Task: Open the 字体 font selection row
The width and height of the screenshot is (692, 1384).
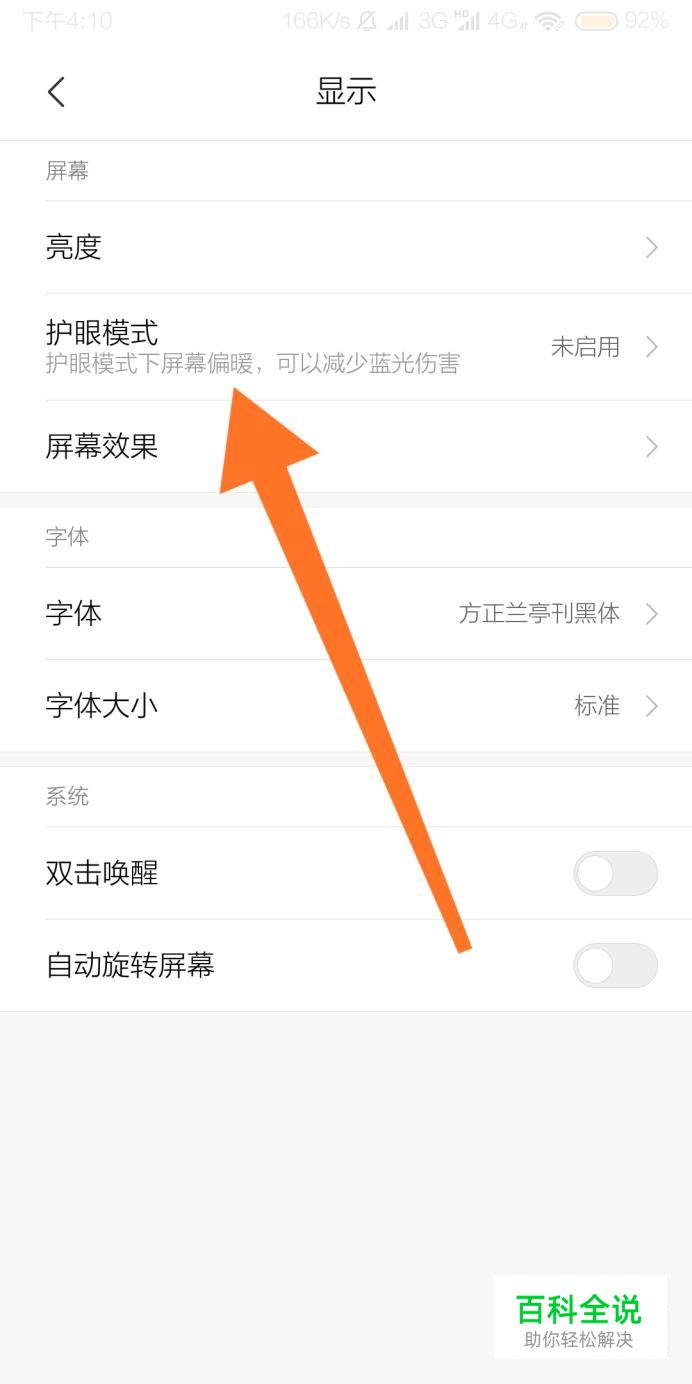Action: coord(346,613)
